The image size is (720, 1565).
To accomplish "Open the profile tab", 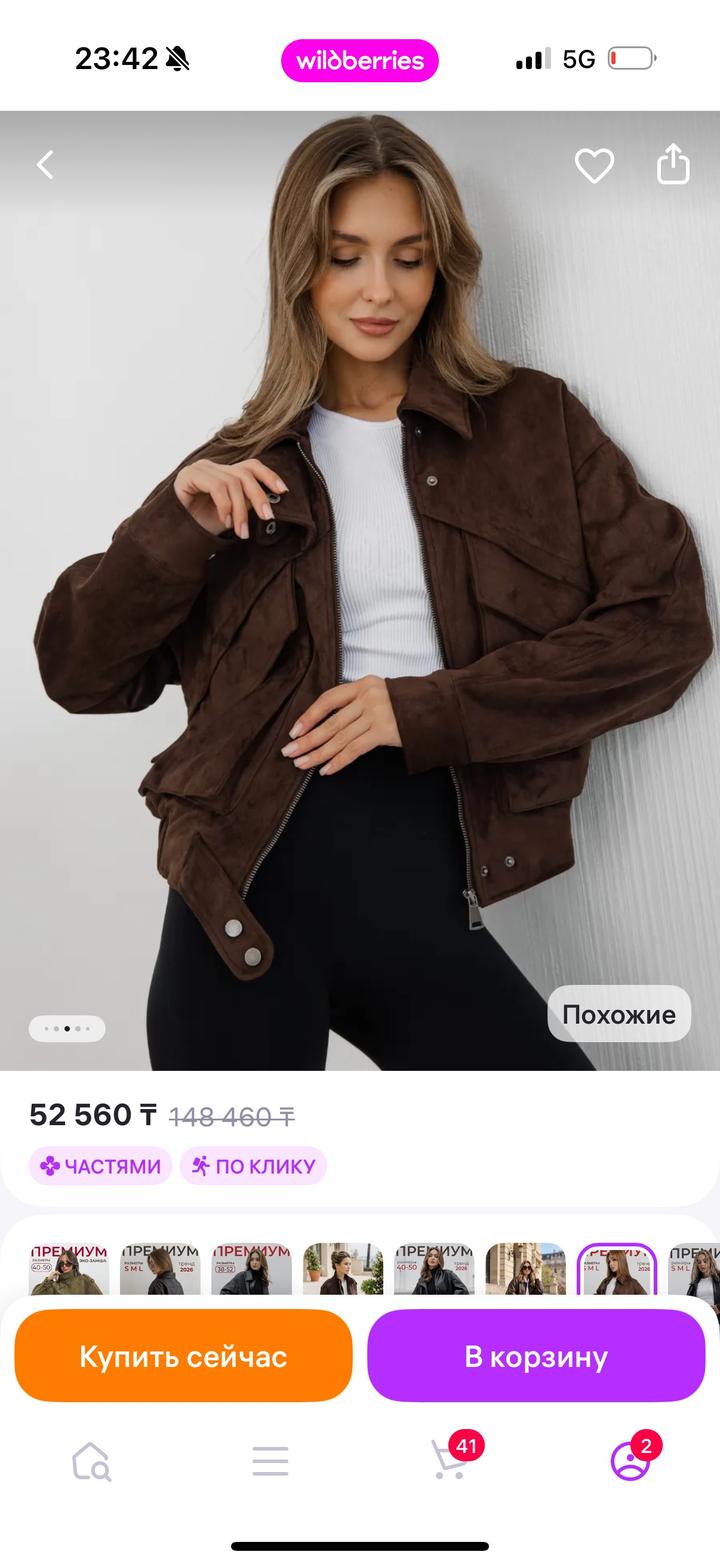I will 630,1461.
